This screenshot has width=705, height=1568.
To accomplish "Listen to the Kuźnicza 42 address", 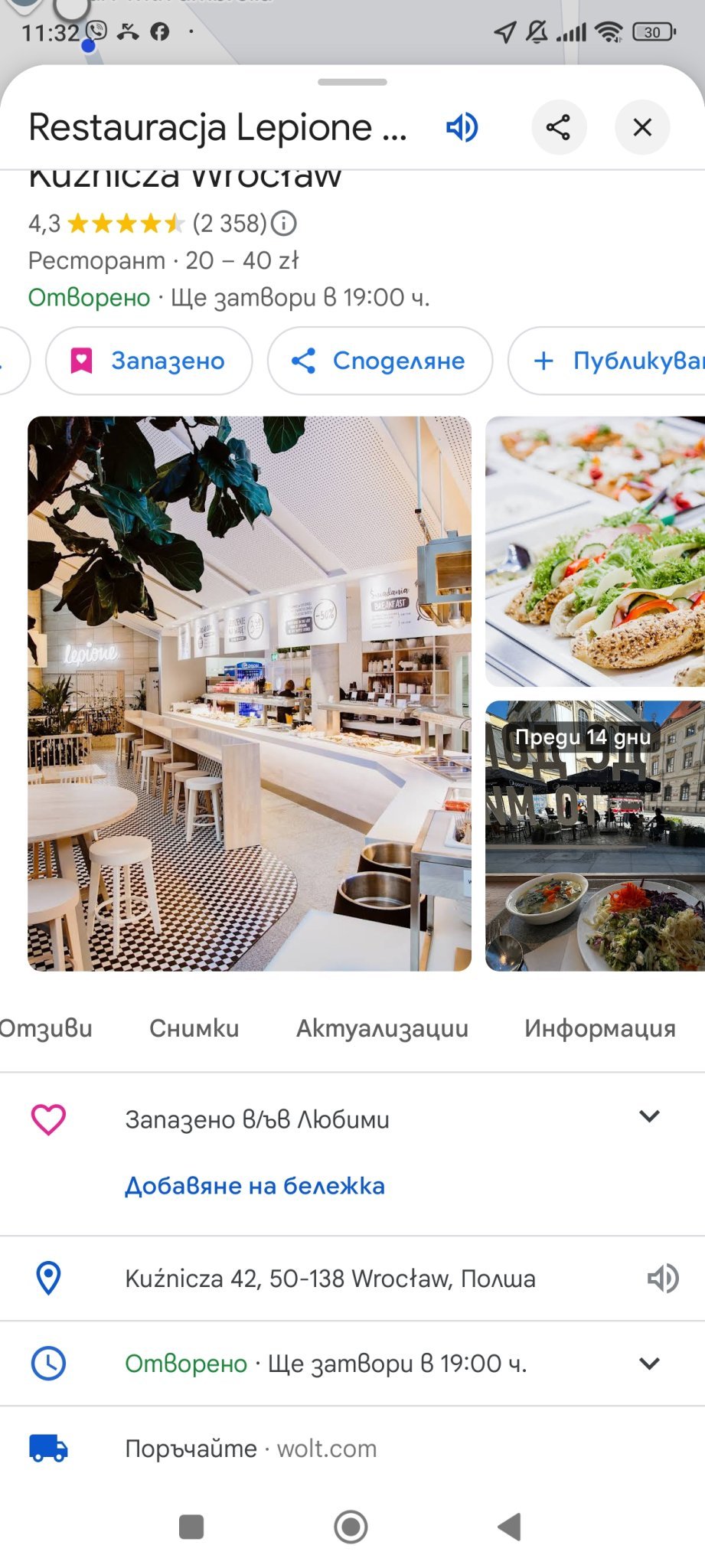I will (x=663, y=1278).
